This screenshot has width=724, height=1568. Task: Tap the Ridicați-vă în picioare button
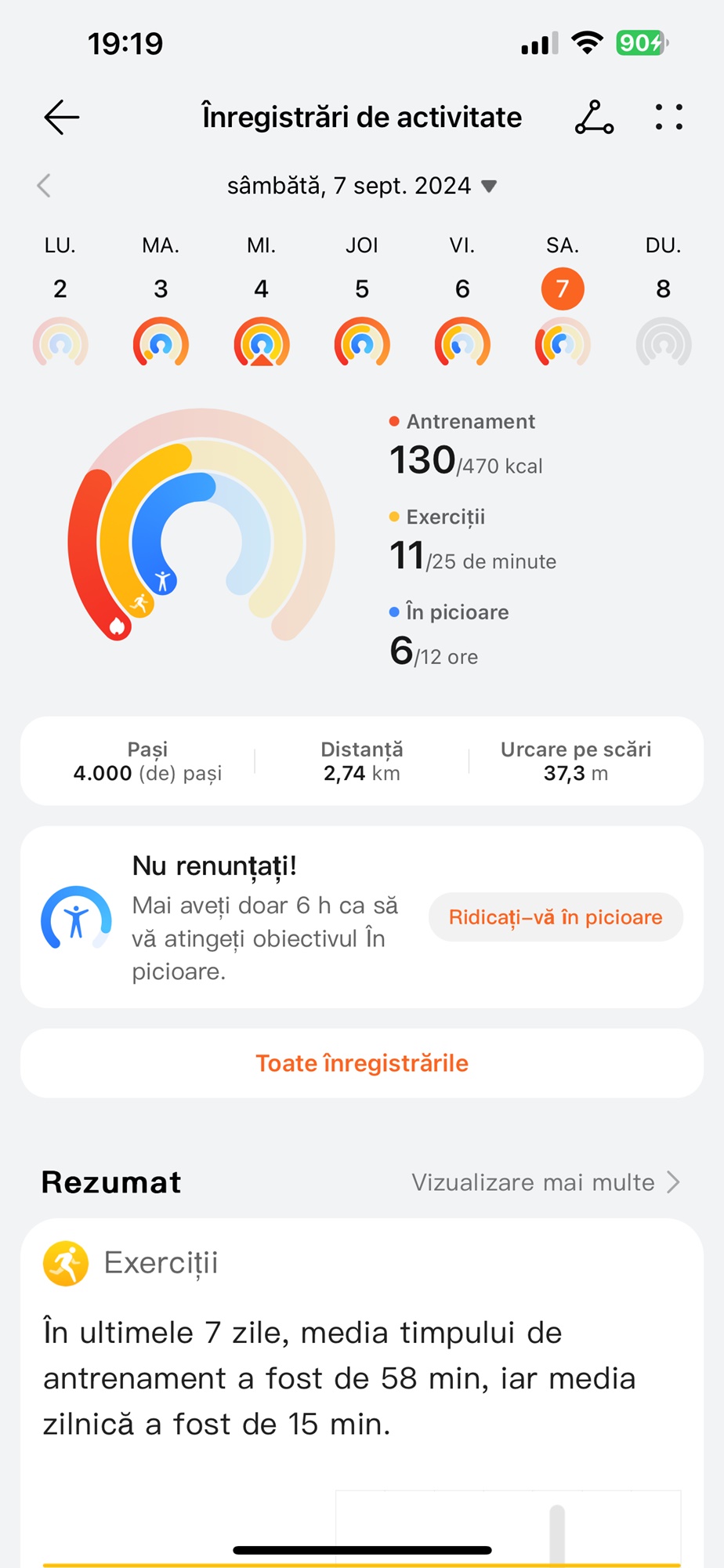coord(556,917)
